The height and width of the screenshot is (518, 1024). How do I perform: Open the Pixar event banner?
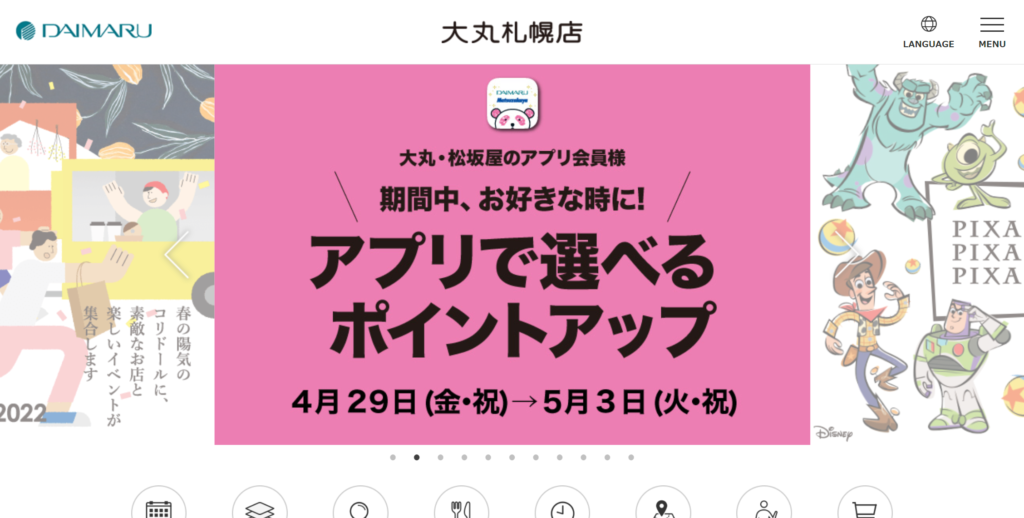tap(916, 254)
